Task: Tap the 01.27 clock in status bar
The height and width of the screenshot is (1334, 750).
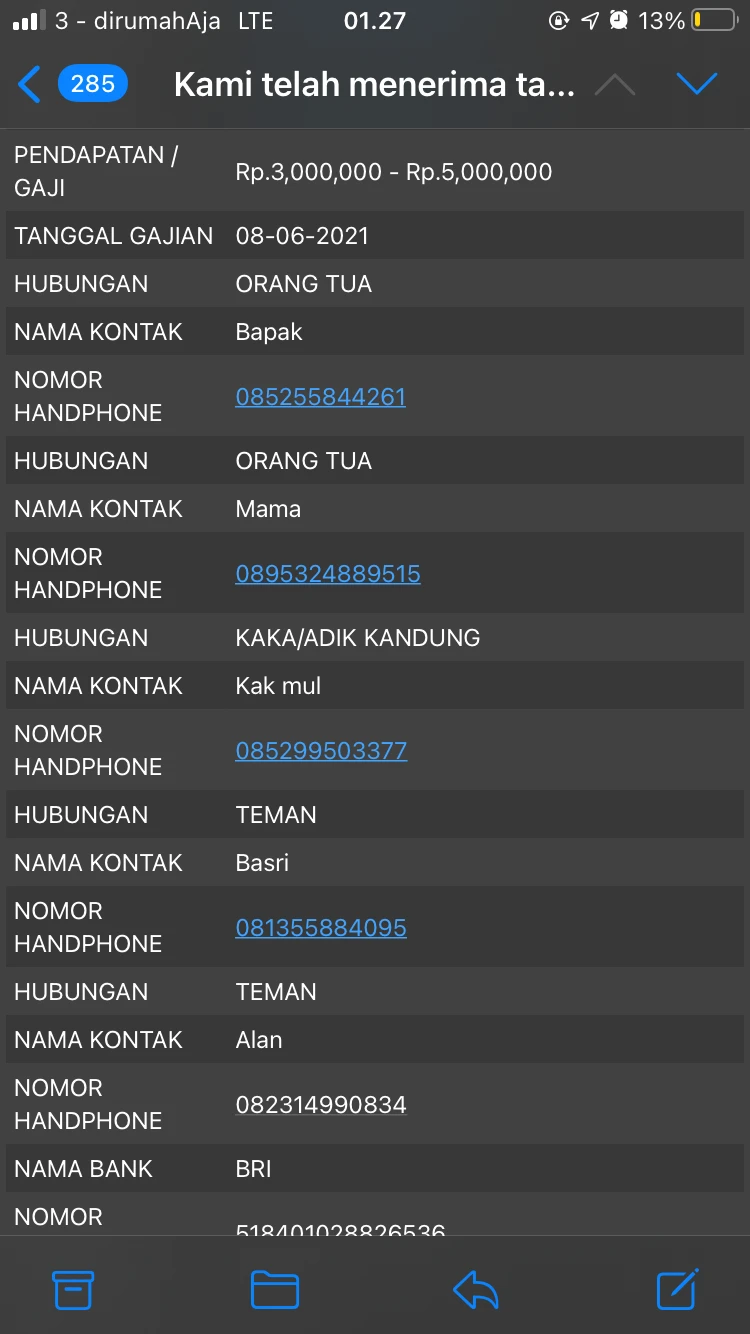Action: [375, 20]
